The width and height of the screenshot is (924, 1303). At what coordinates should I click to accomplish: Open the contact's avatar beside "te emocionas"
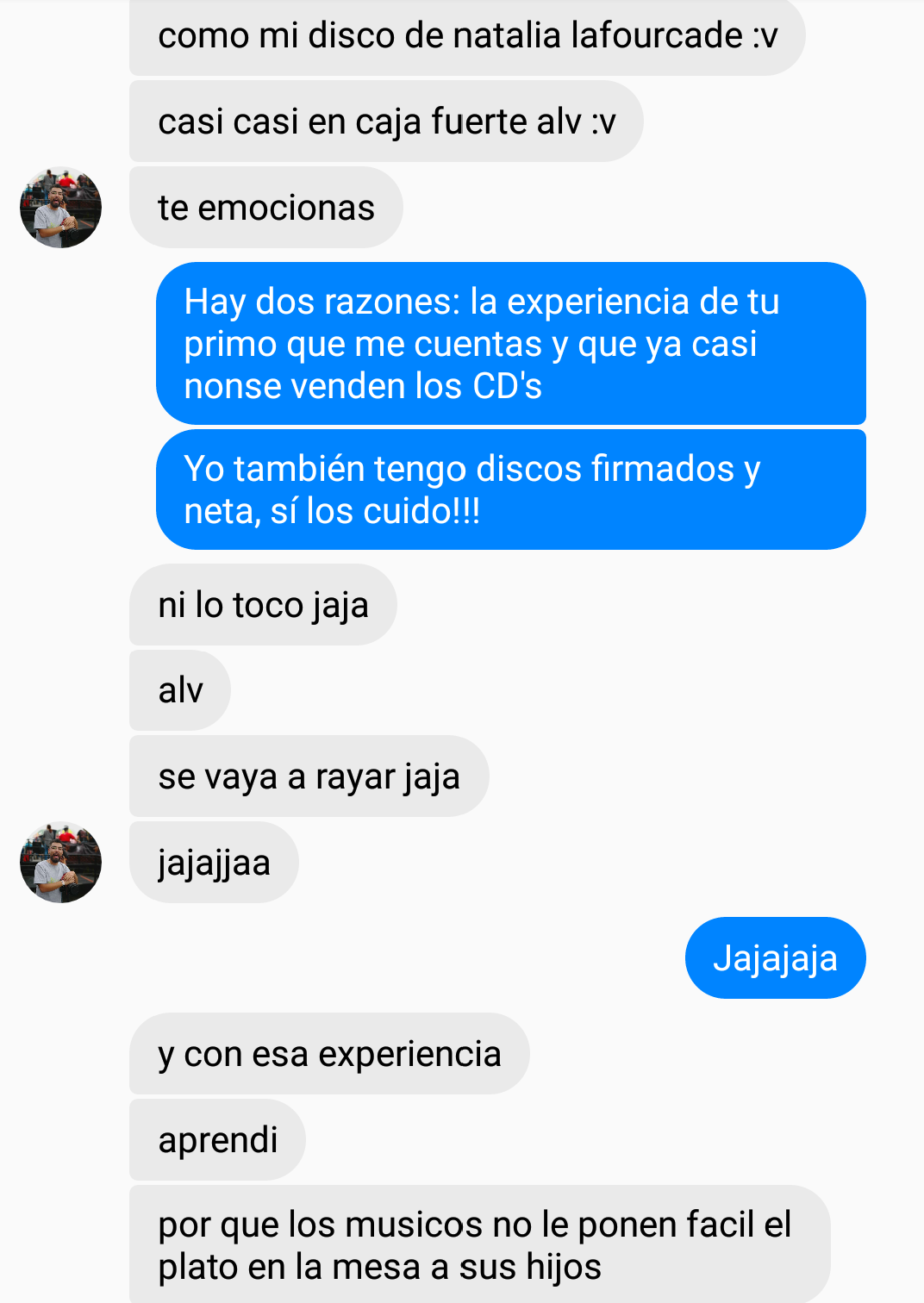(x=60, y=208)
